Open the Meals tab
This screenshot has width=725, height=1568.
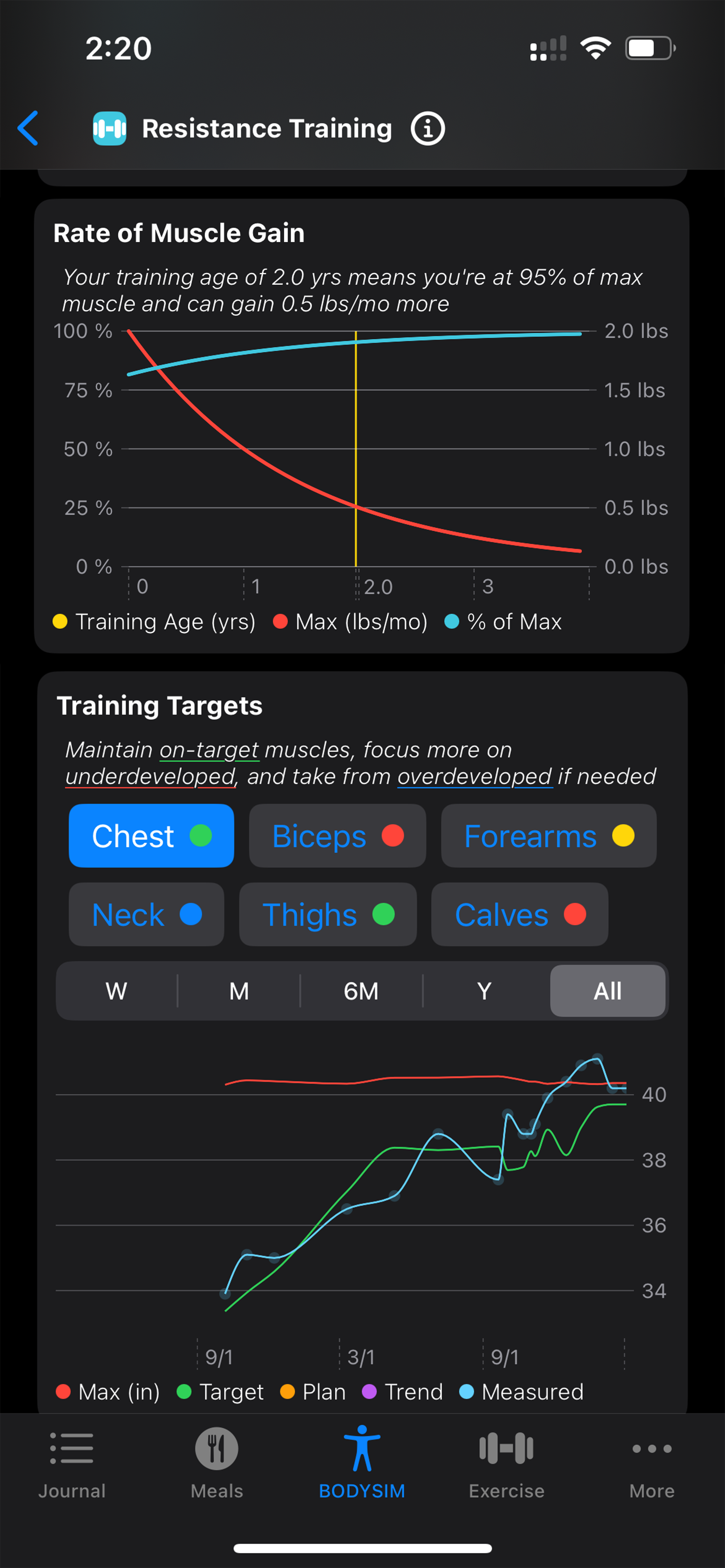tap(217, 1463)
